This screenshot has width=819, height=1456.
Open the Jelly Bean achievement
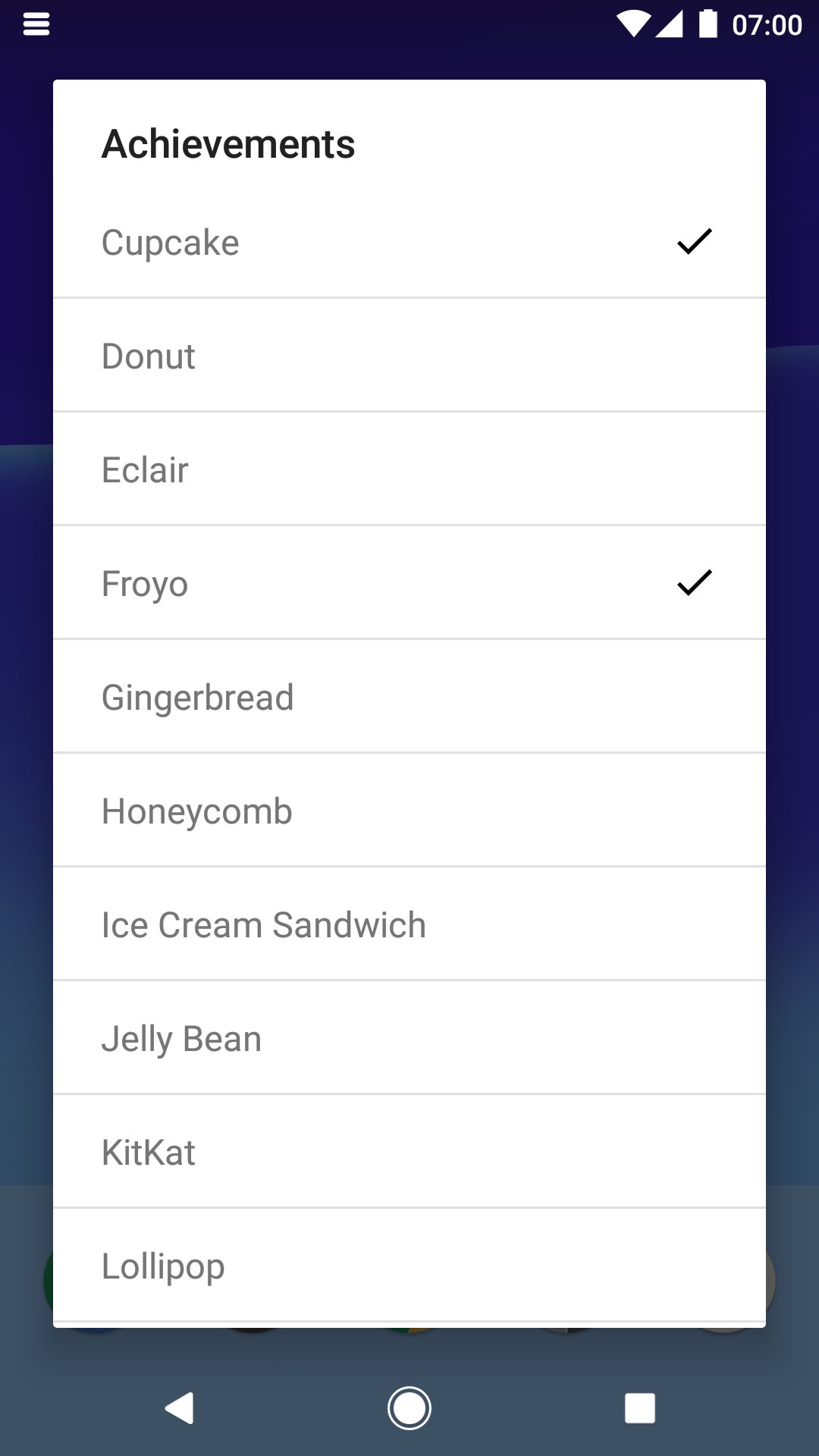pyautogui.click(x=409, y=1038)
